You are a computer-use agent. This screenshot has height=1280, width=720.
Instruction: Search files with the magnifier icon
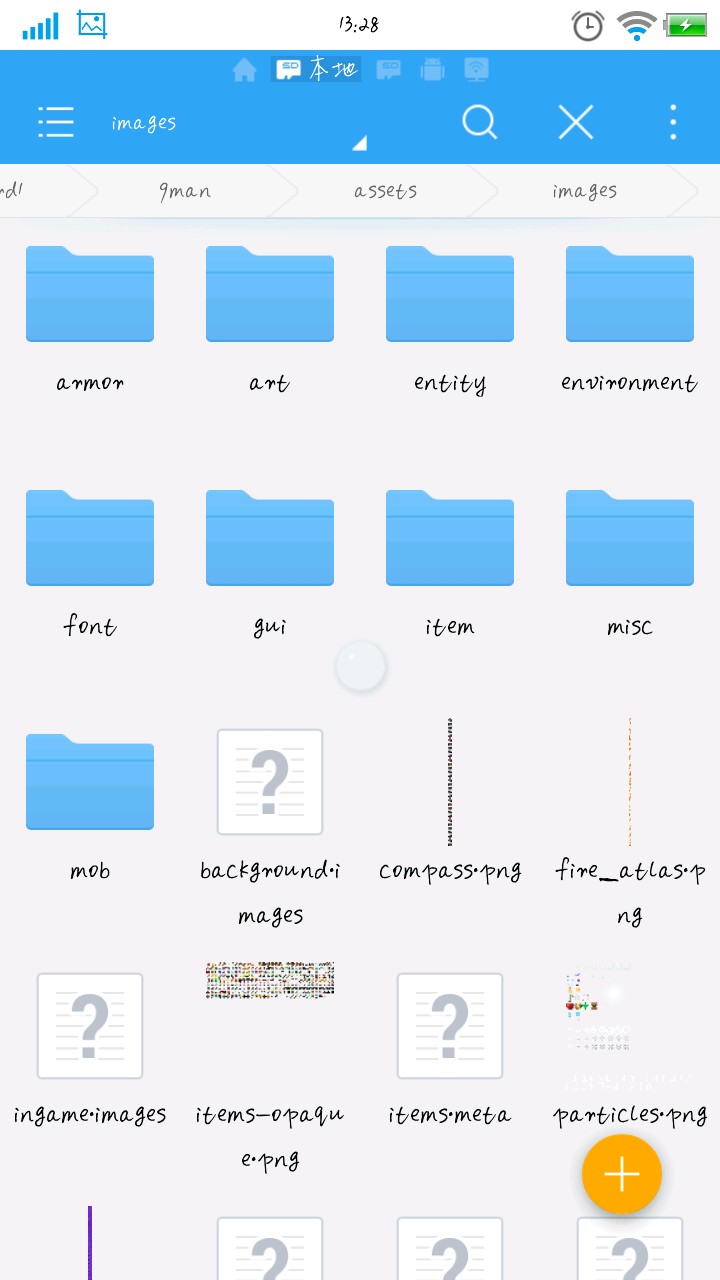(x=479, y=122)
